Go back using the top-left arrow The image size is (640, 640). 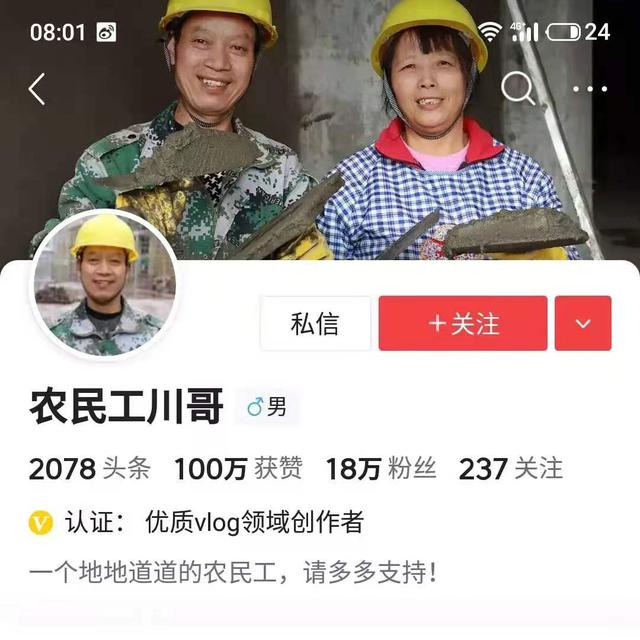37,89
